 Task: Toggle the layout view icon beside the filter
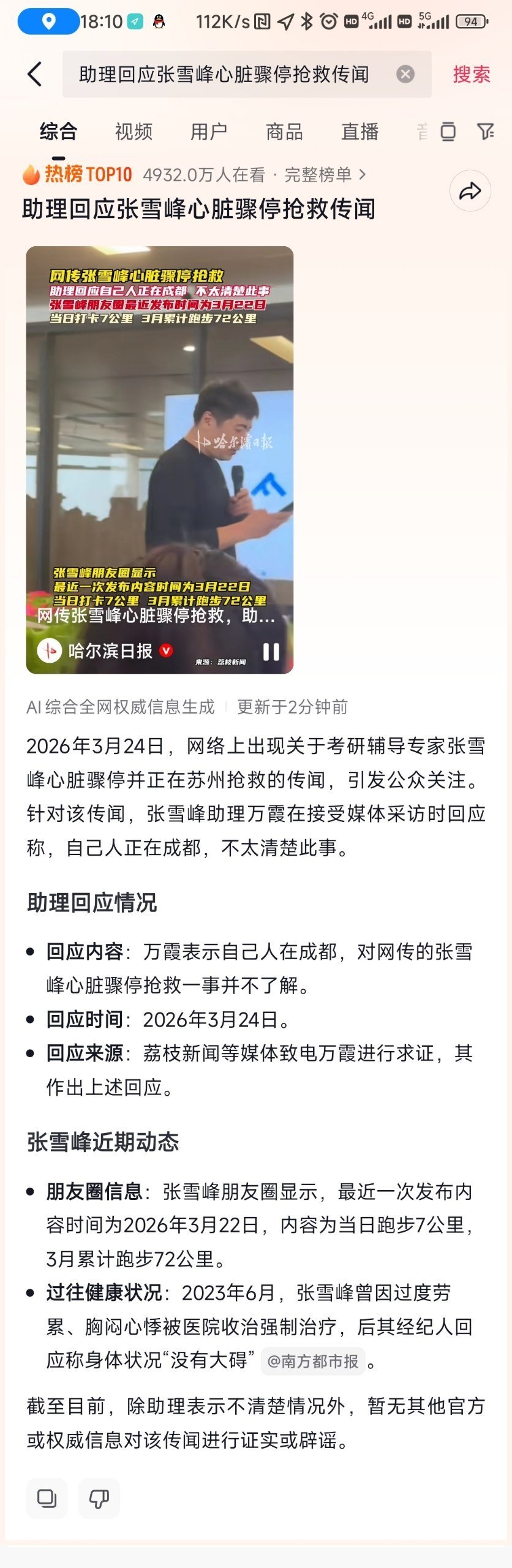(448, 131)
